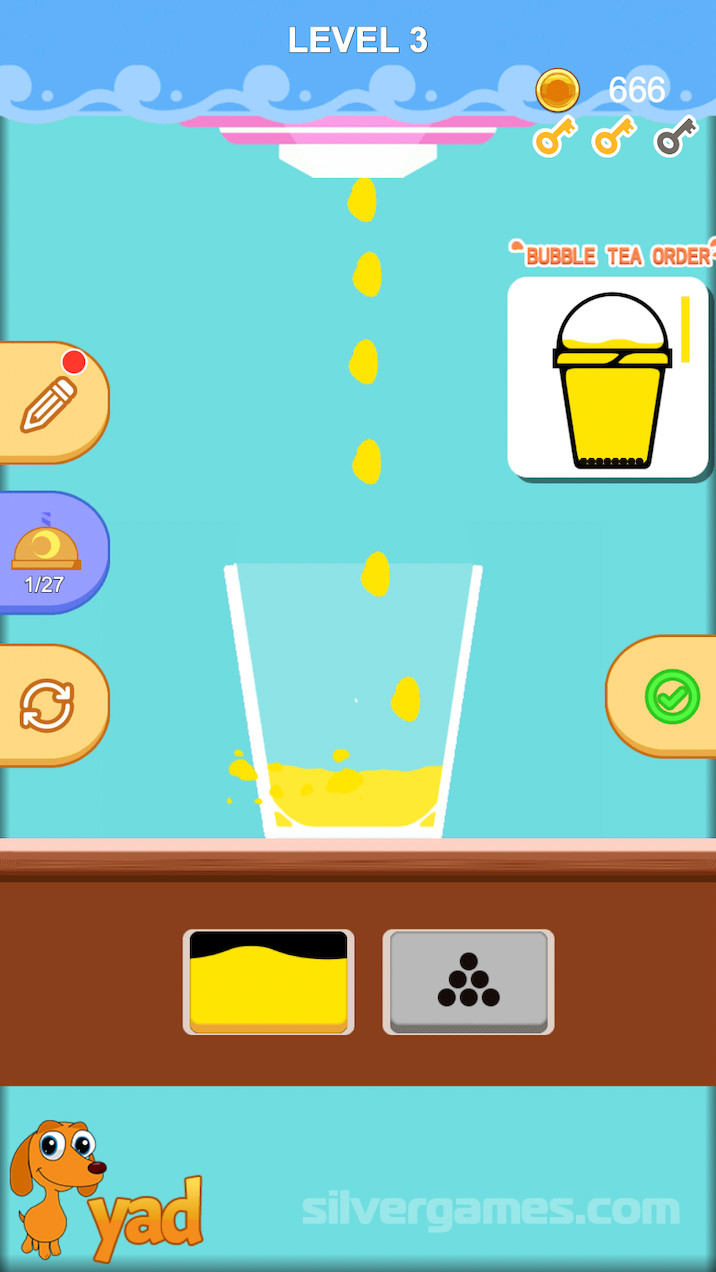Open the orders bell showing 1/27
716x1272 pixels.
[46, 553]
